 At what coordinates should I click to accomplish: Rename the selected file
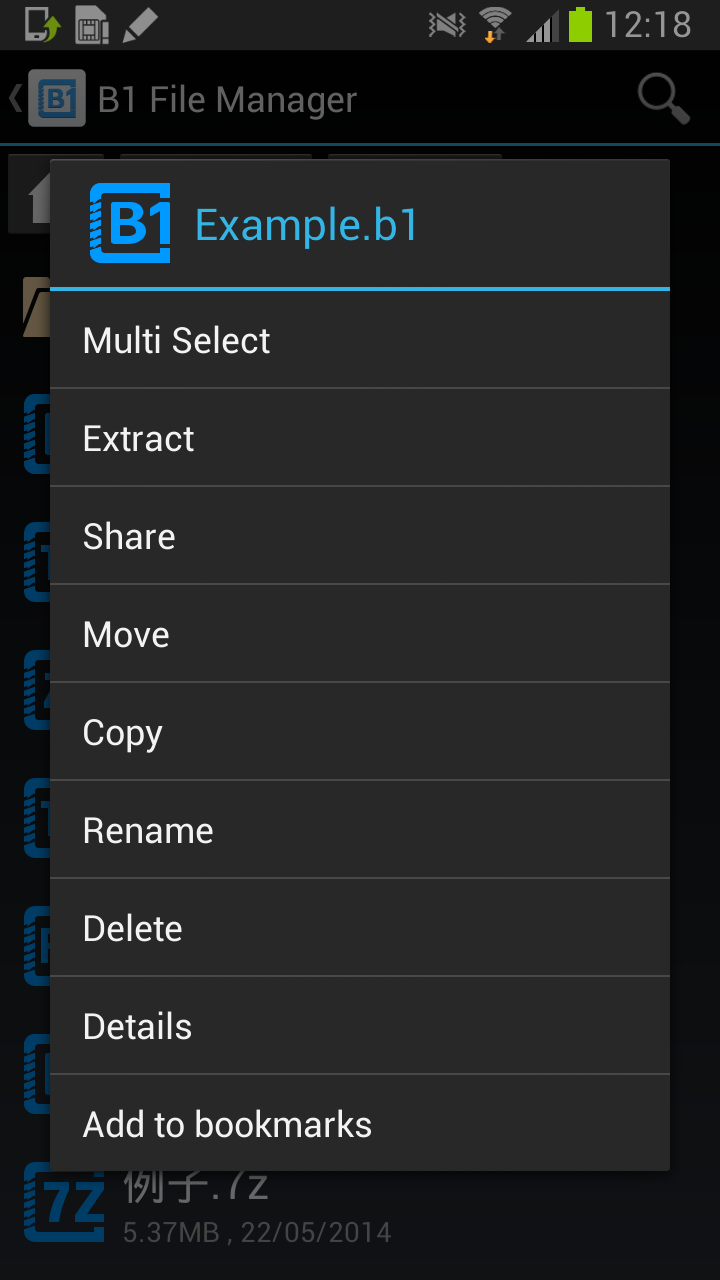pos(360,830)
